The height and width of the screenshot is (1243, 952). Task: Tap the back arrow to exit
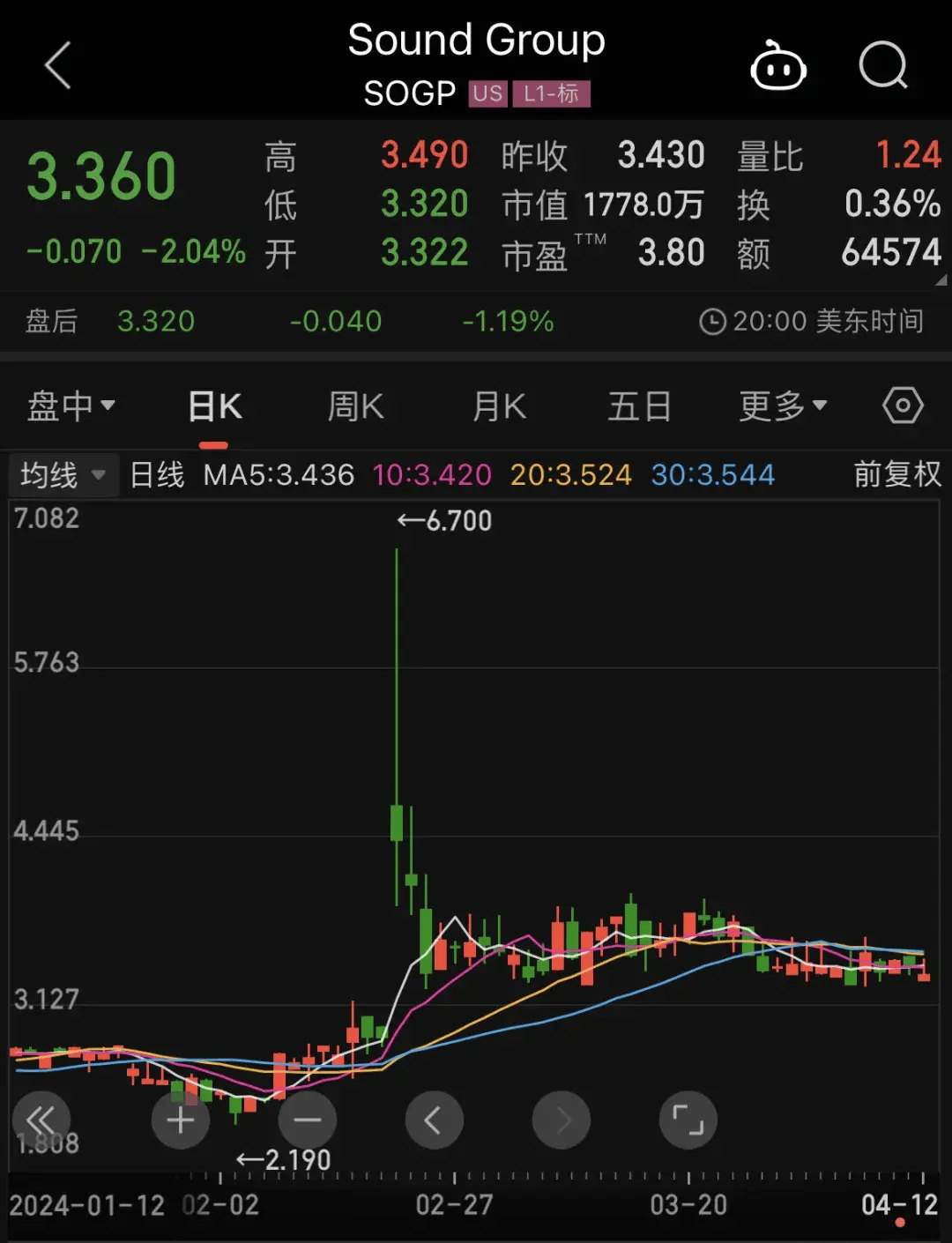[x=58, y=66]
